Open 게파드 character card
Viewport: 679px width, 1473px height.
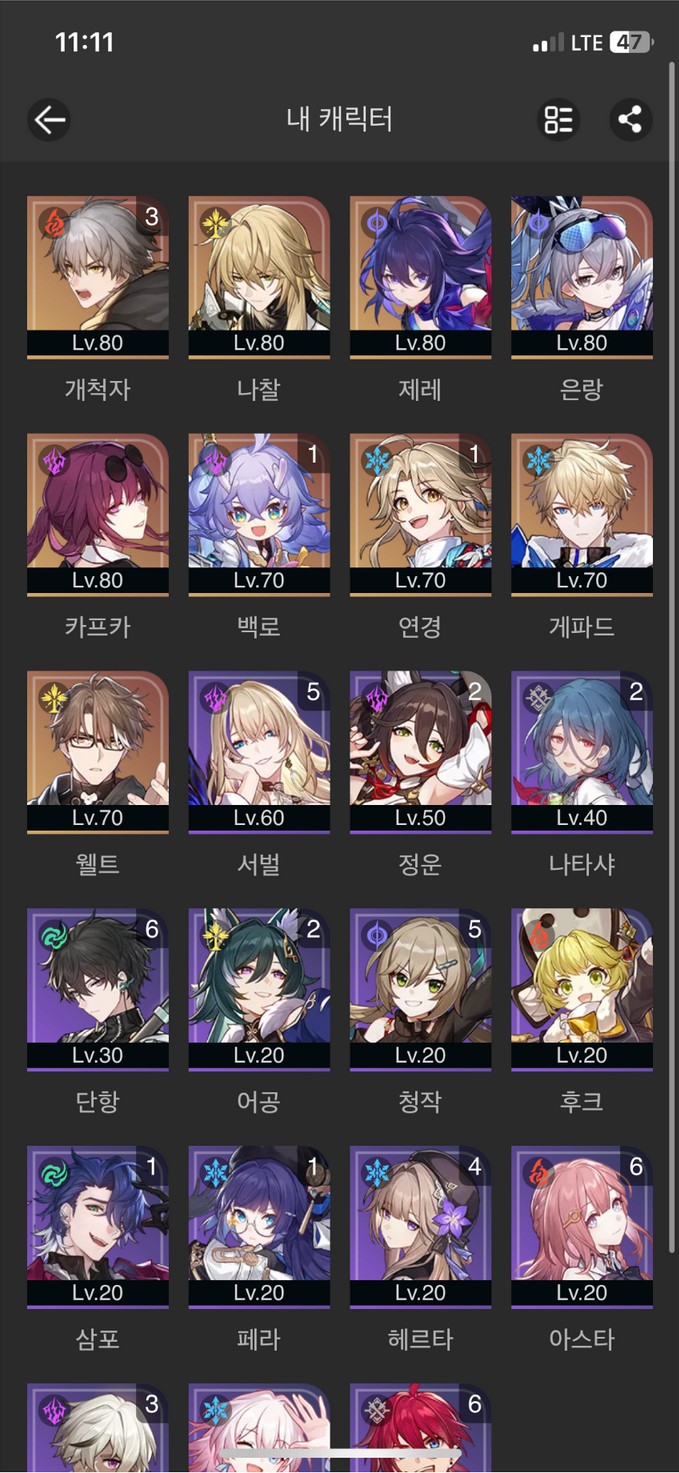pyautogui.click(x=581, y=514)
